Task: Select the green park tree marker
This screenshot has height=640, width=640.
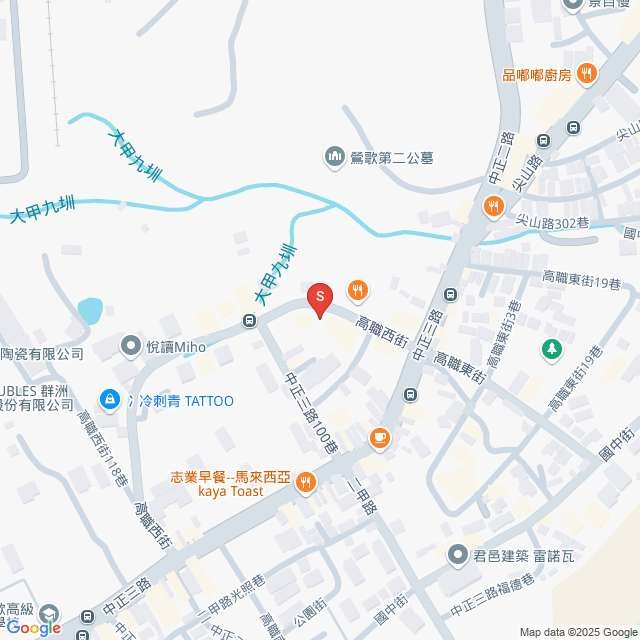Action: coord(550,350)
